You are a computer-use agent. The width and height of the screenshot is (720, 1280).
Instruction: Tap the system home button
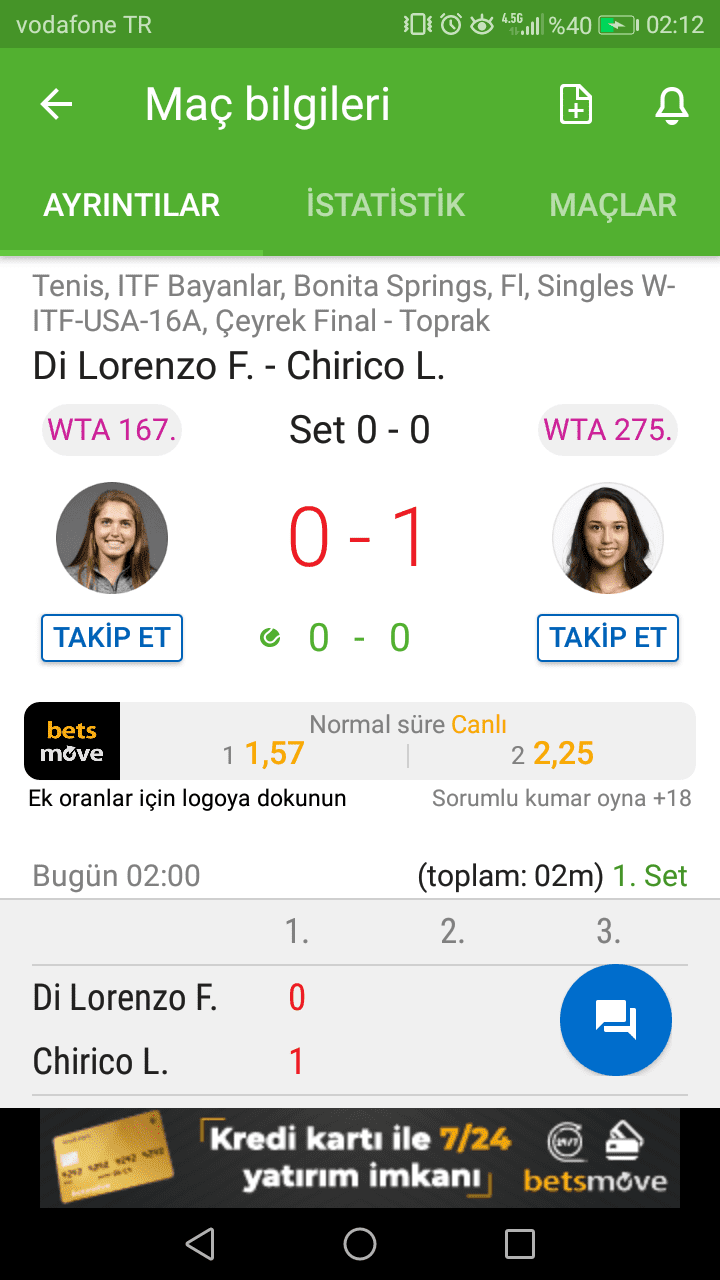(360, 1244)
